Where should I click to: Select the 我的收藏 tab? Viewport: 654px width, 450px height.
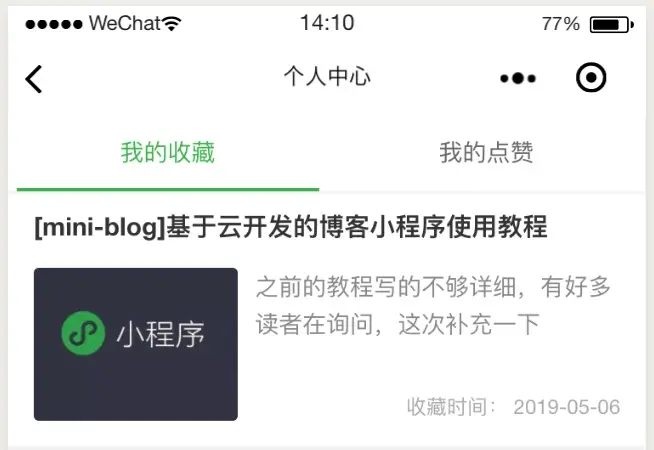168,153
